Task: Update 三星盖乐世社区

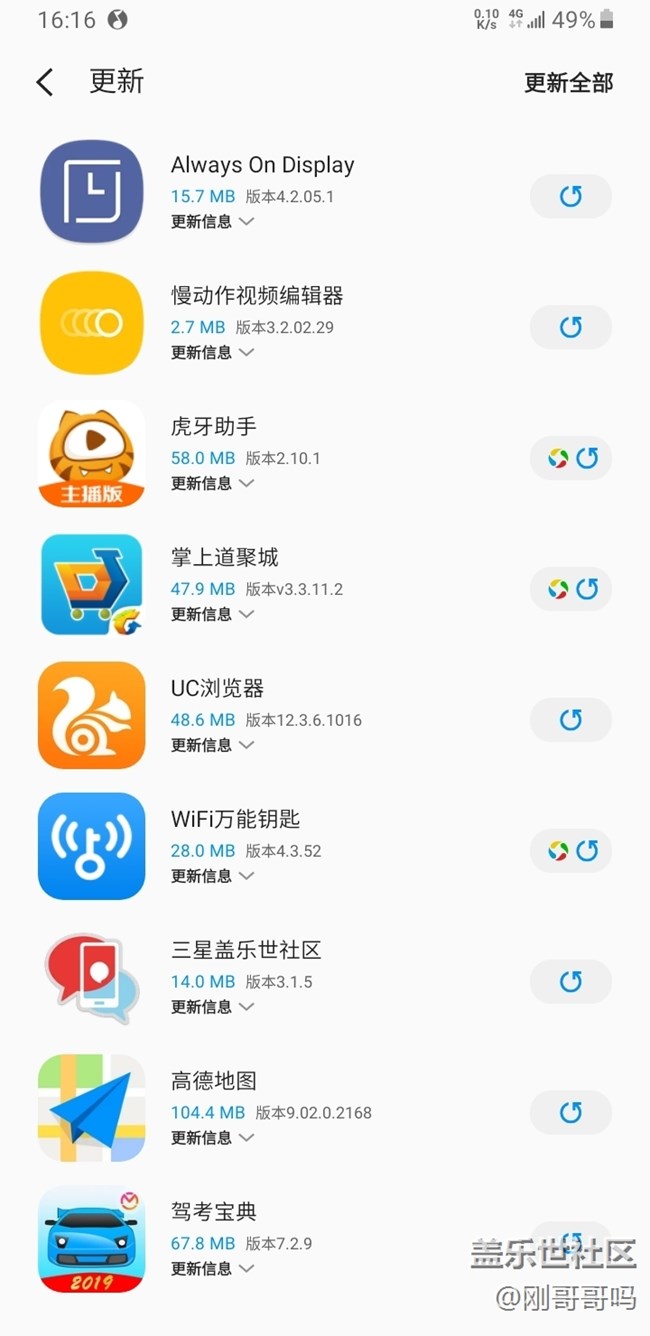Action: click(x=570, y=982)
